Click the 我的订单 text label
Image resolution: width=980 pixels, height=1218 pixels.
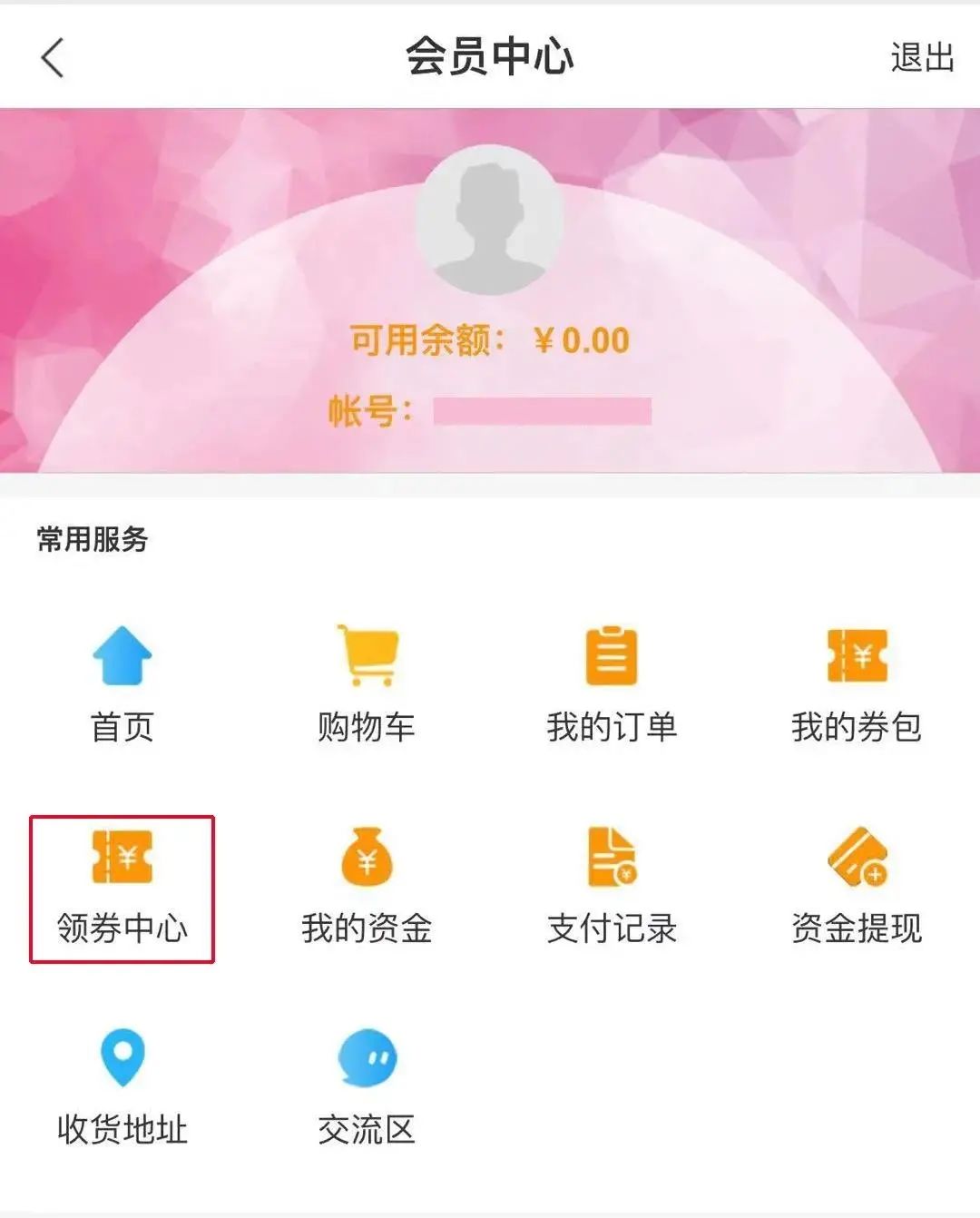click(x=611, y=724)
